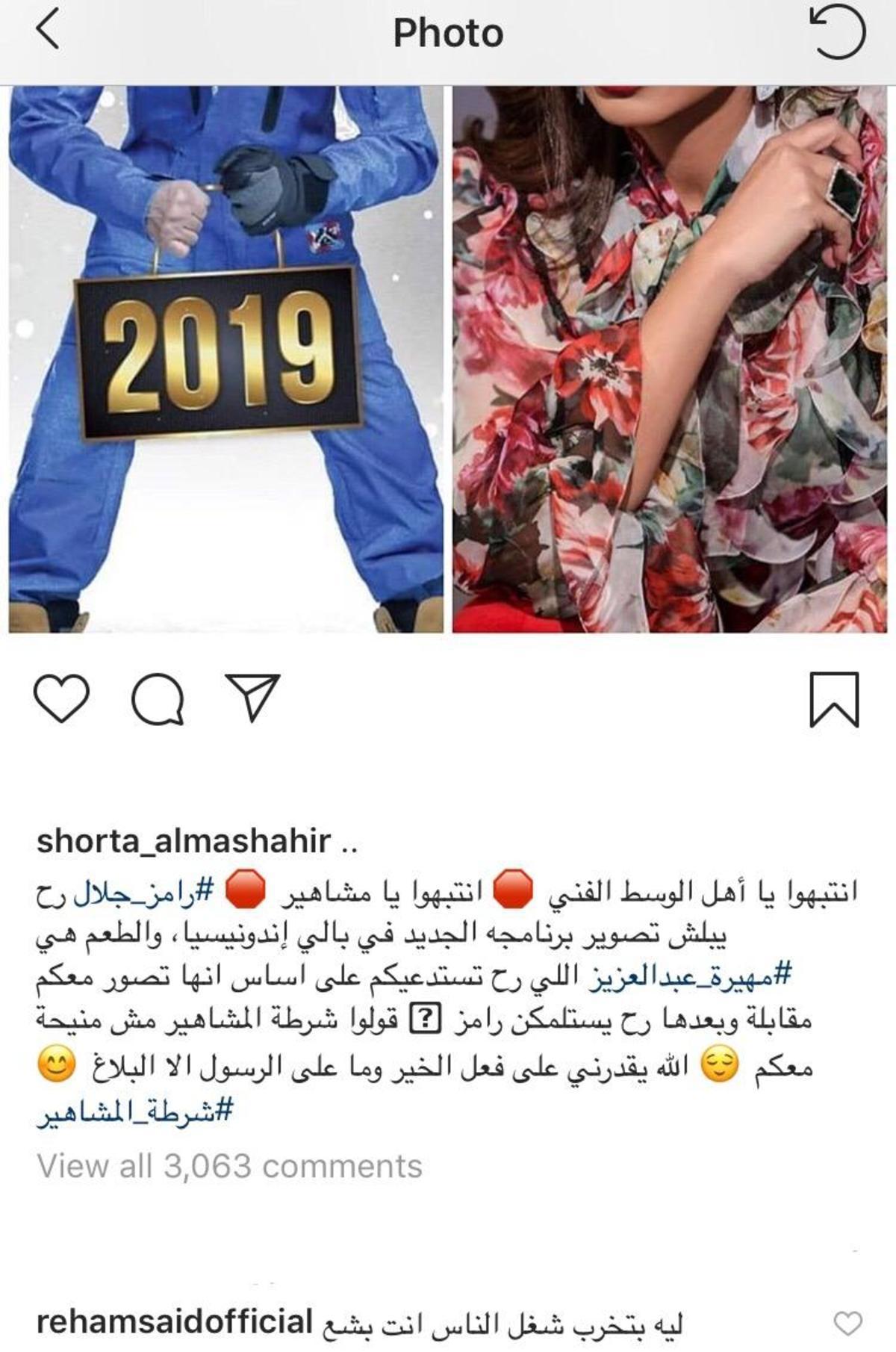The image size is (896, 1352).
Task: Open shorta_almashahir profile from the caption
Action: pos(183,841)
